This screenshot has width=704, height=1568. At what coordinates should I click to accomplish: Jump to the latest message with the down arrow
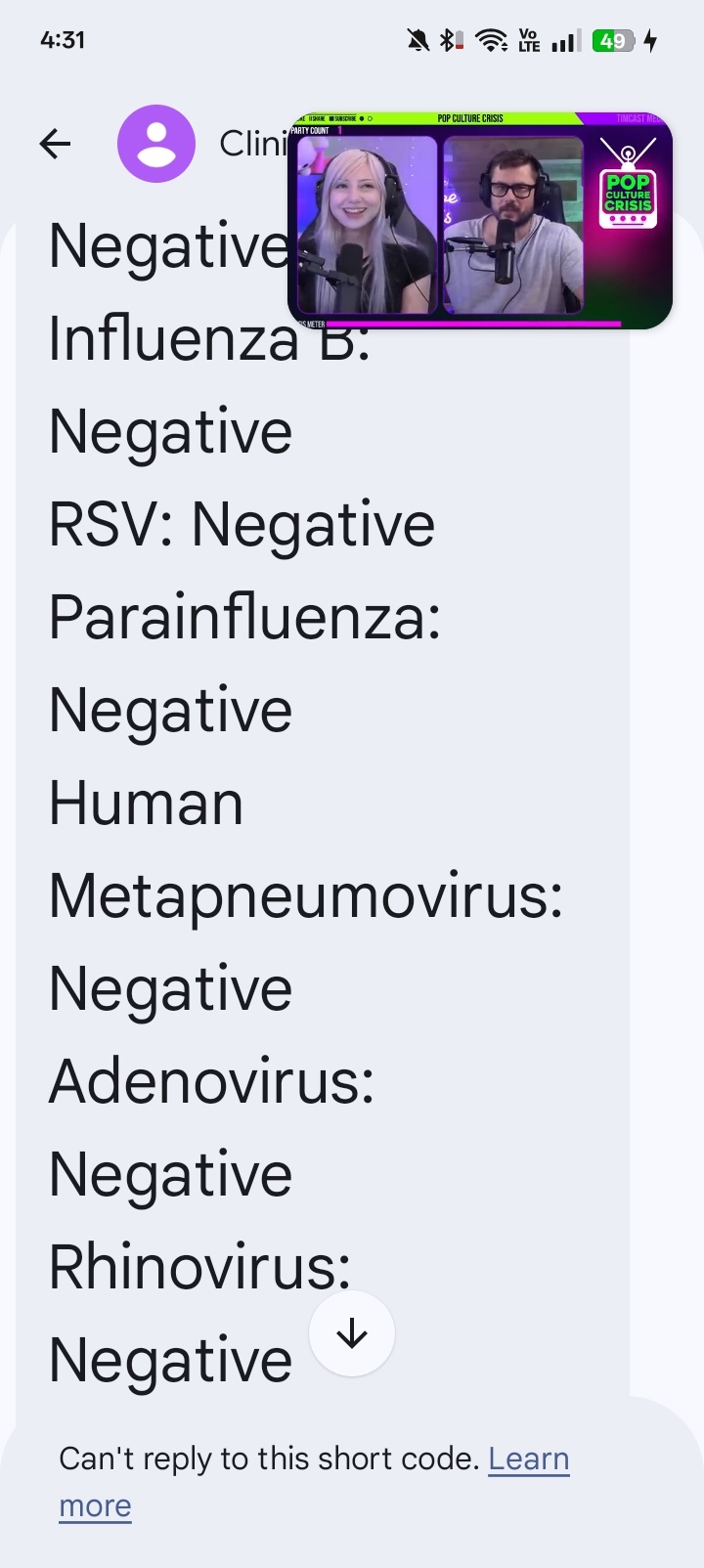tap(352, 1333)
